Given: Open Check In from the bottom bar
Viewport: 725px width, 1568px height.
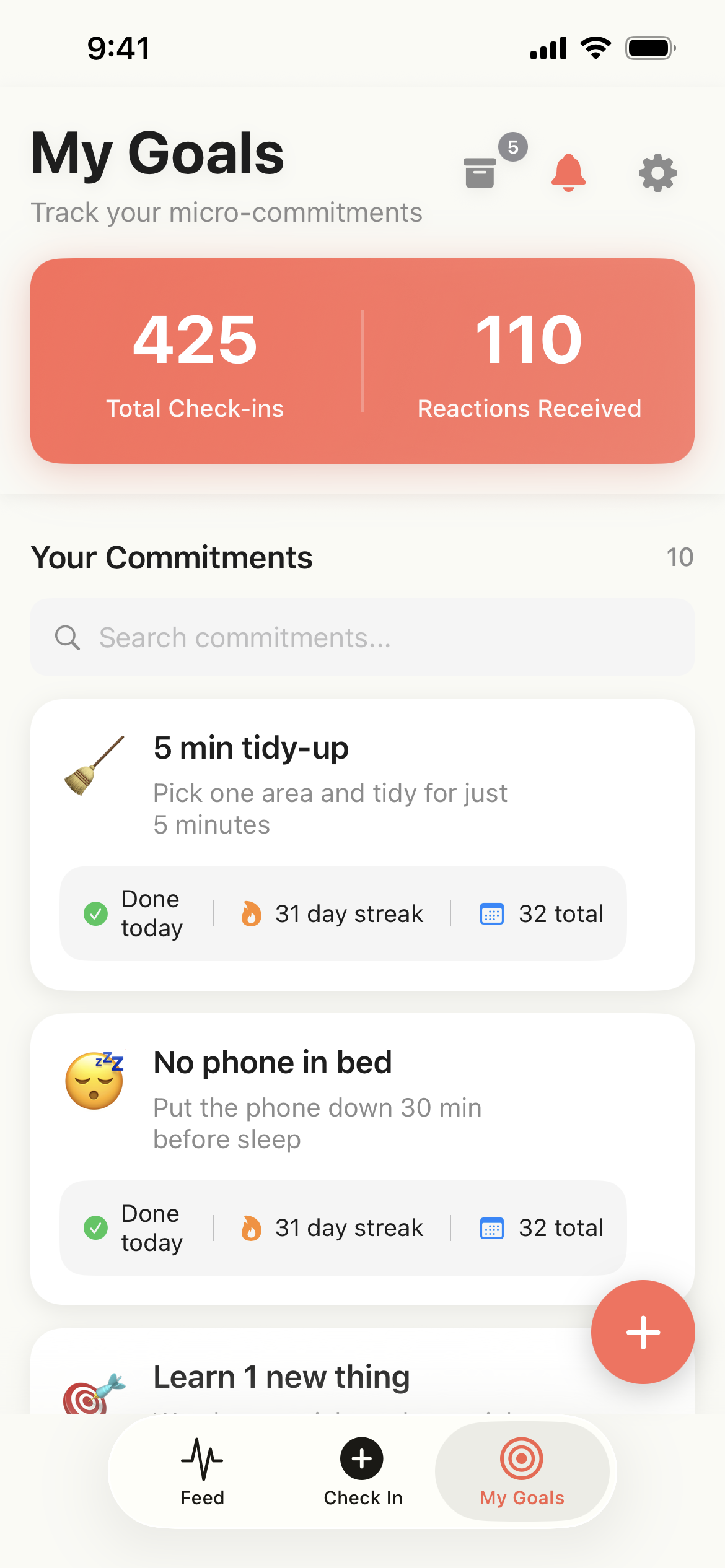Looking at the screenshot, I should coord(361,1472).
